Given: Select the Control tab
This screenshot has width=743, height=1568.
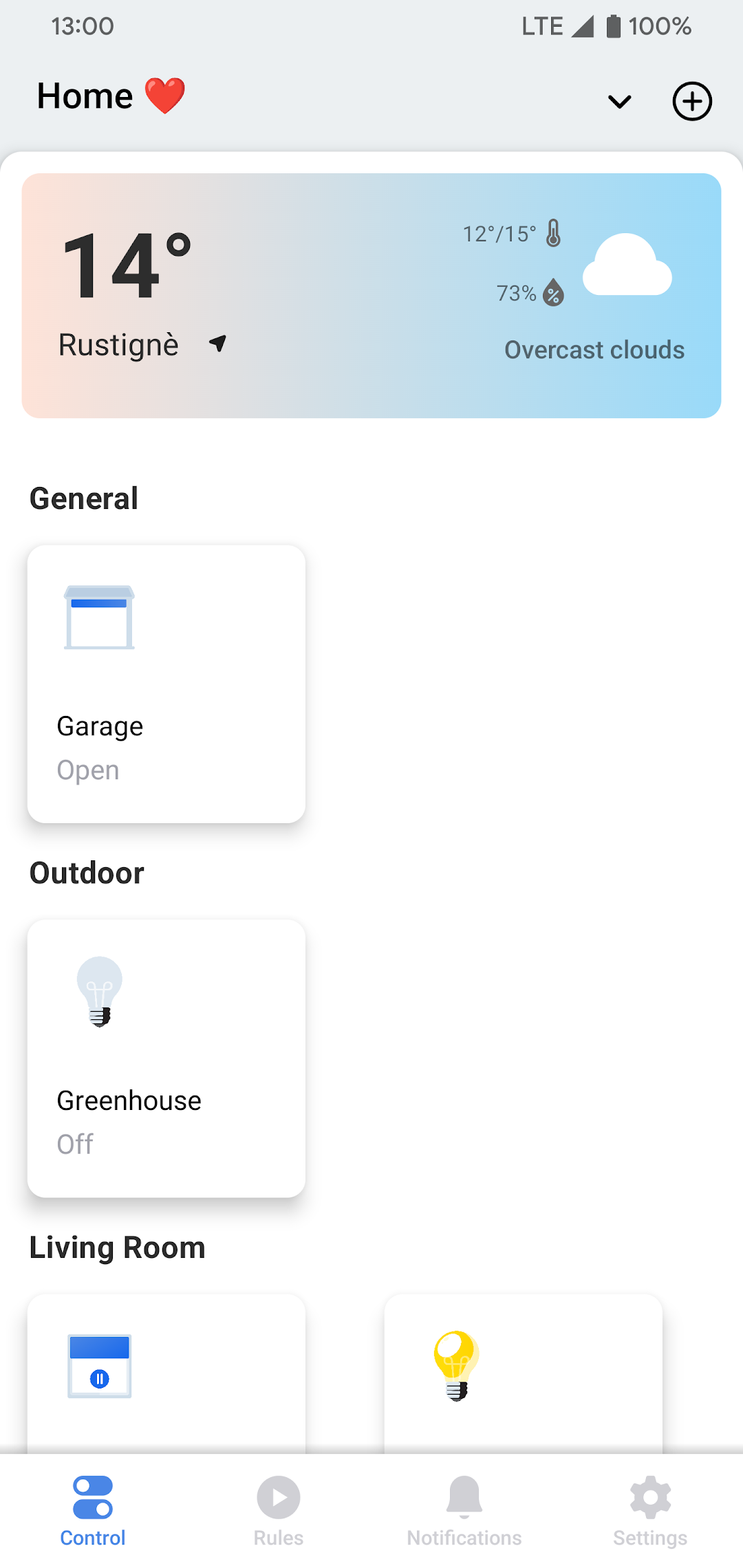Looking at the screenshot, I should [x=93, y=1511].
